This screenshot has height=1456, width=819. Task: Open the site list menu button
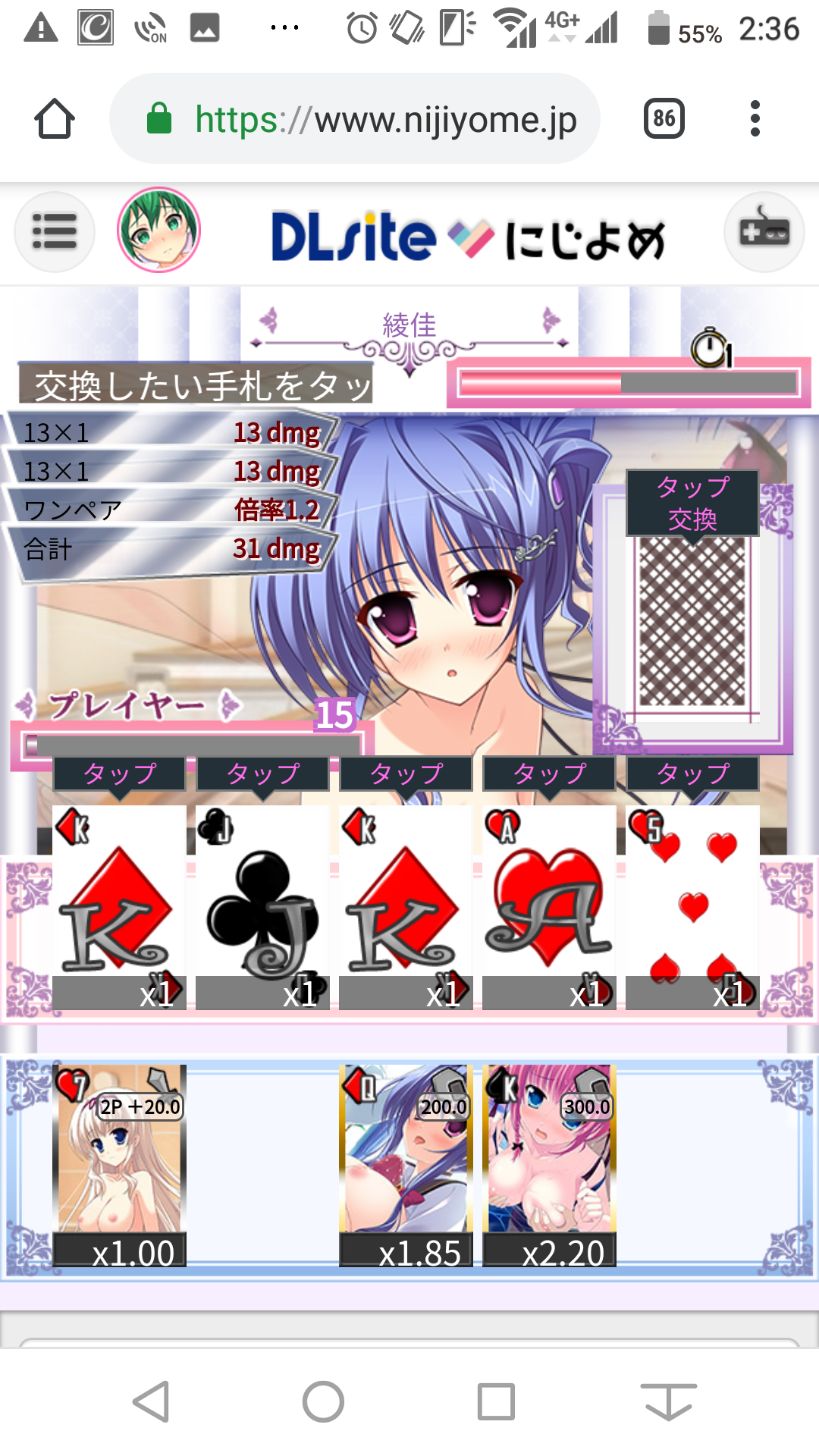(55, 231)
